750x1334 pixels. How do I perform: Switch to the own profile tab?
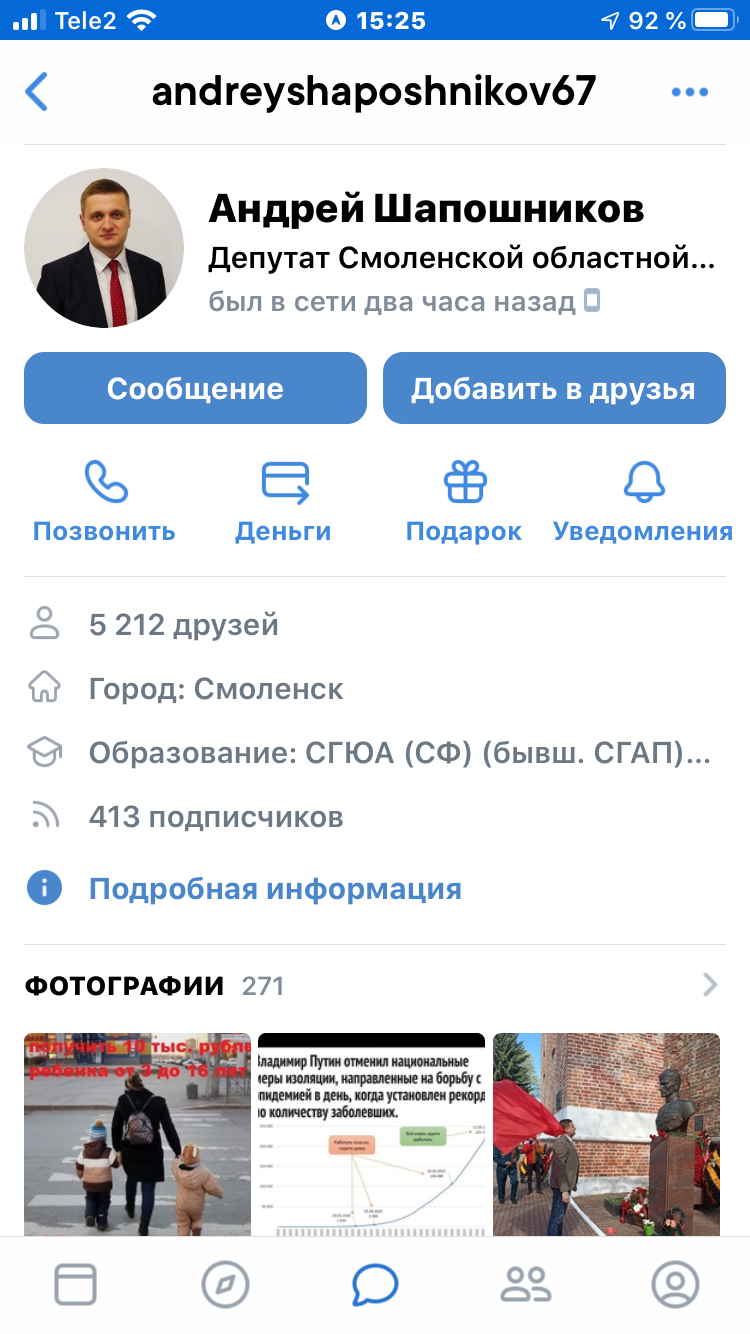[675, 1284]
